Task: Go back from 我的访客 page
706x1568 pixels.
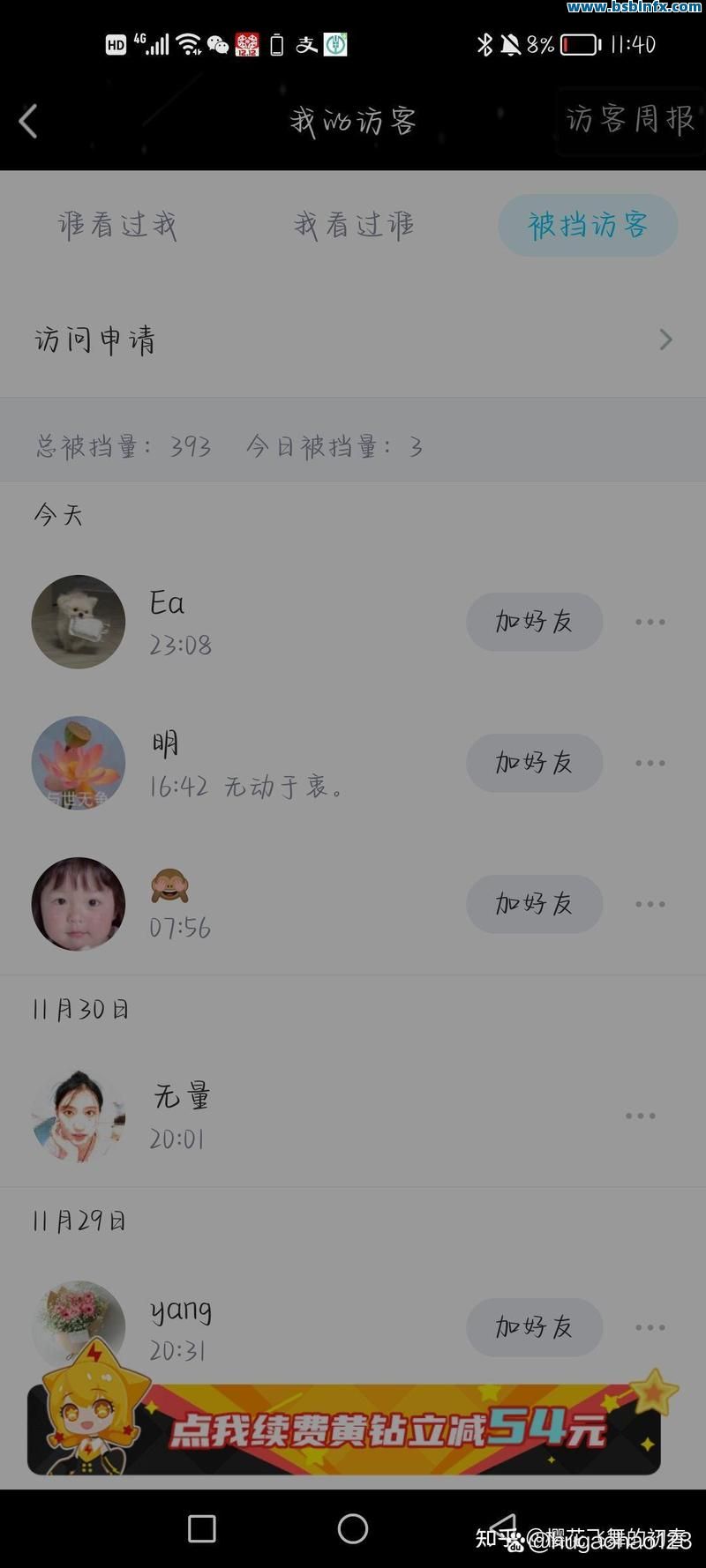Action: point(28,122)
